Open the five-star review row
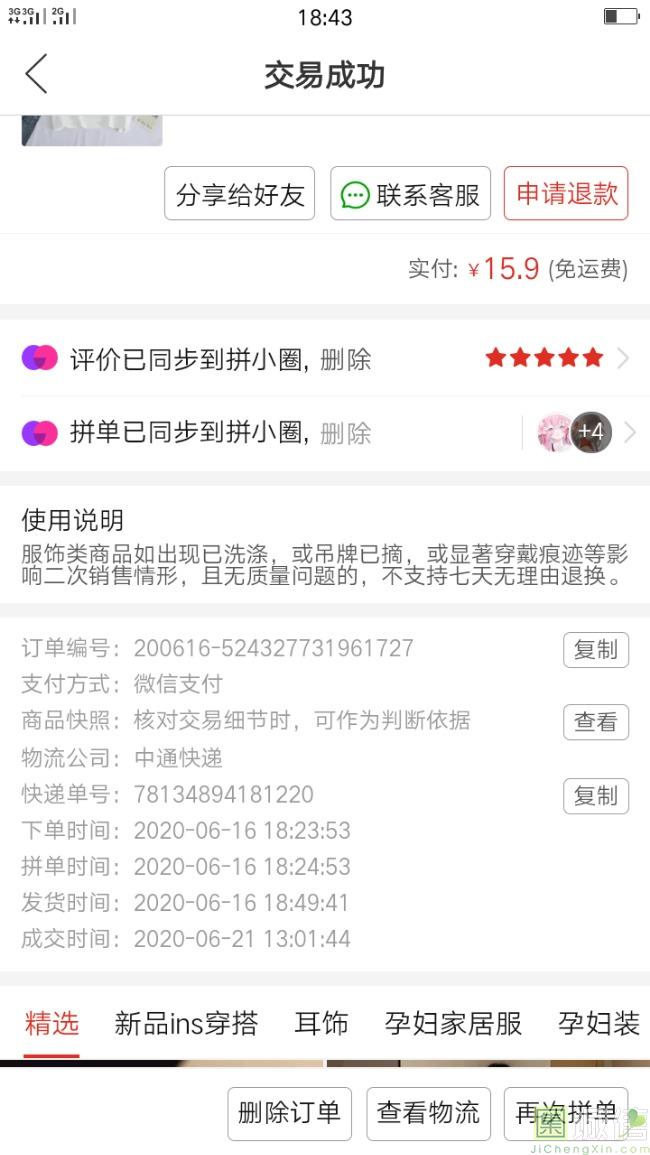Image resolution: width=650 pixels, height=1155 pixels. (545, 358)
